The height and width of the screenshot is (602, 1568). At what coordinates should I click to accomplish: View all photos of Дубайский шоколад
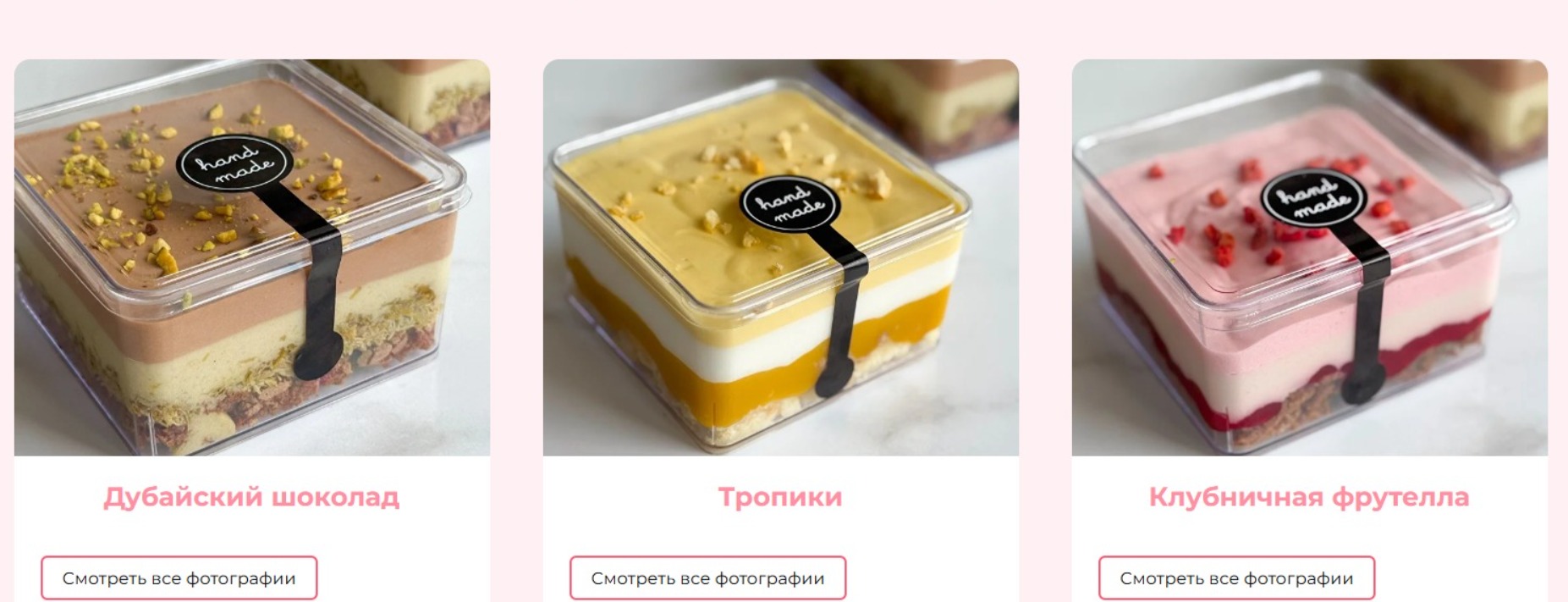point(179,578)
